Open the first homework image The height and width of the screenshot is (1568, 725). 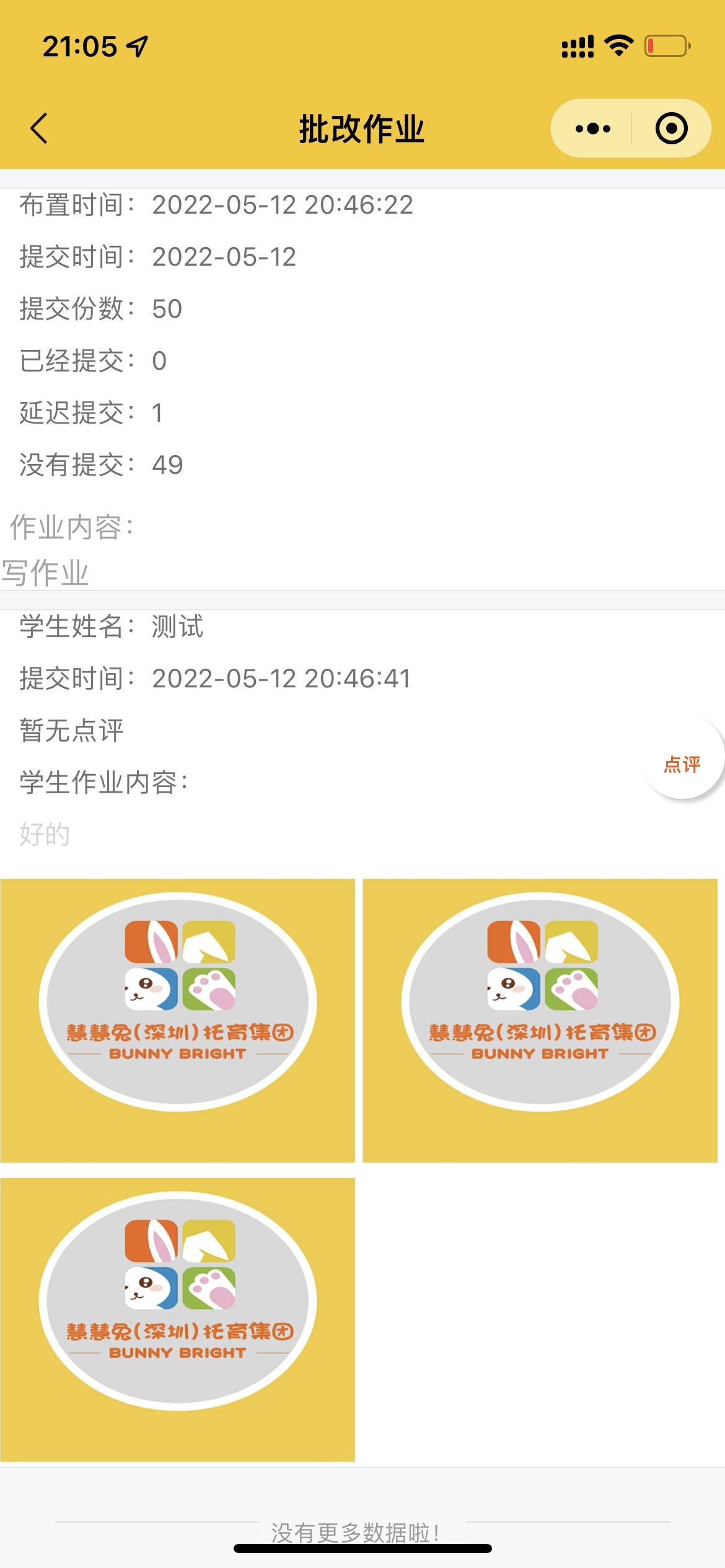(x=178, y=1020)
